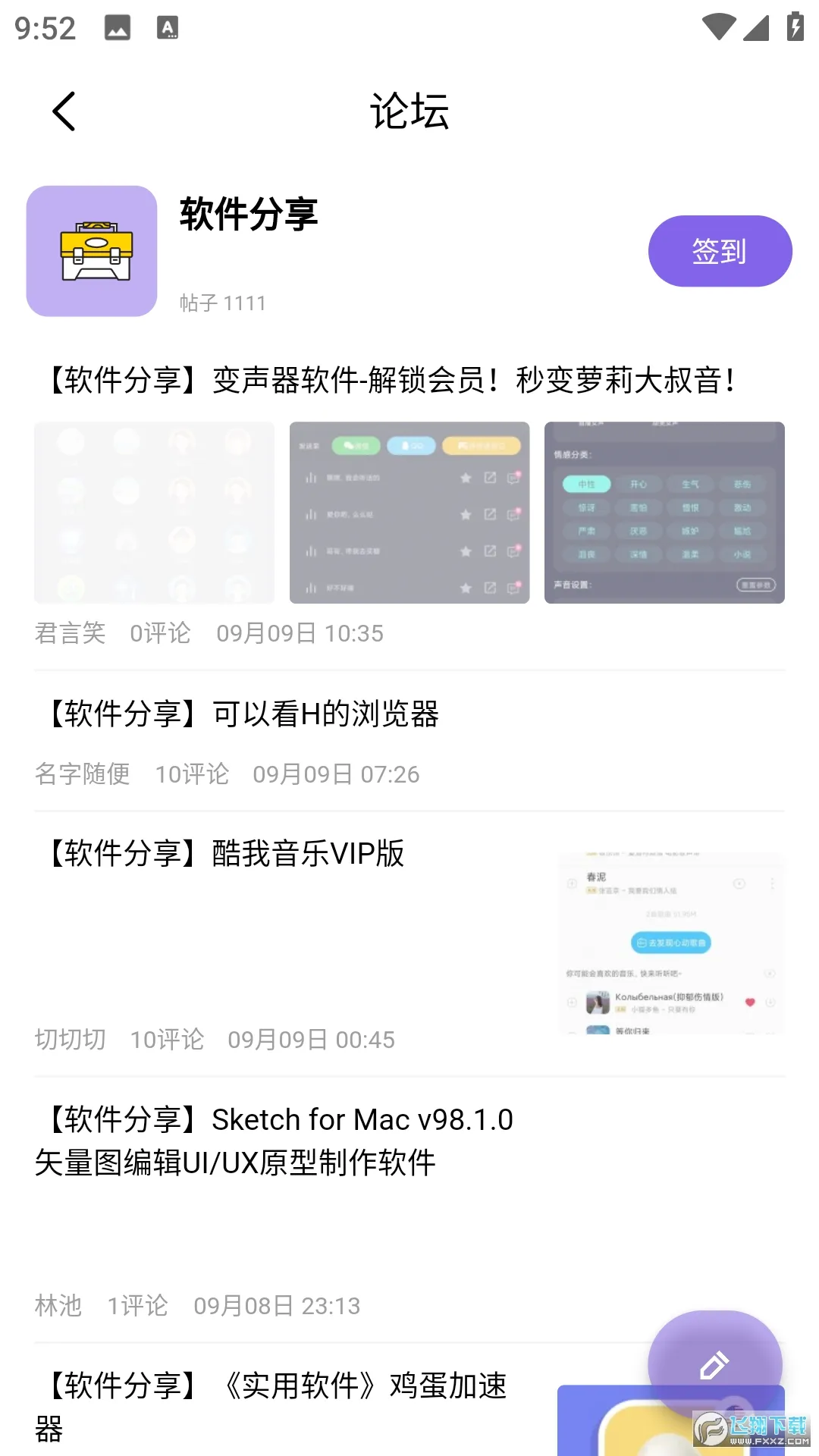View the first image in the 变声器软件 post

click(154, 513)
